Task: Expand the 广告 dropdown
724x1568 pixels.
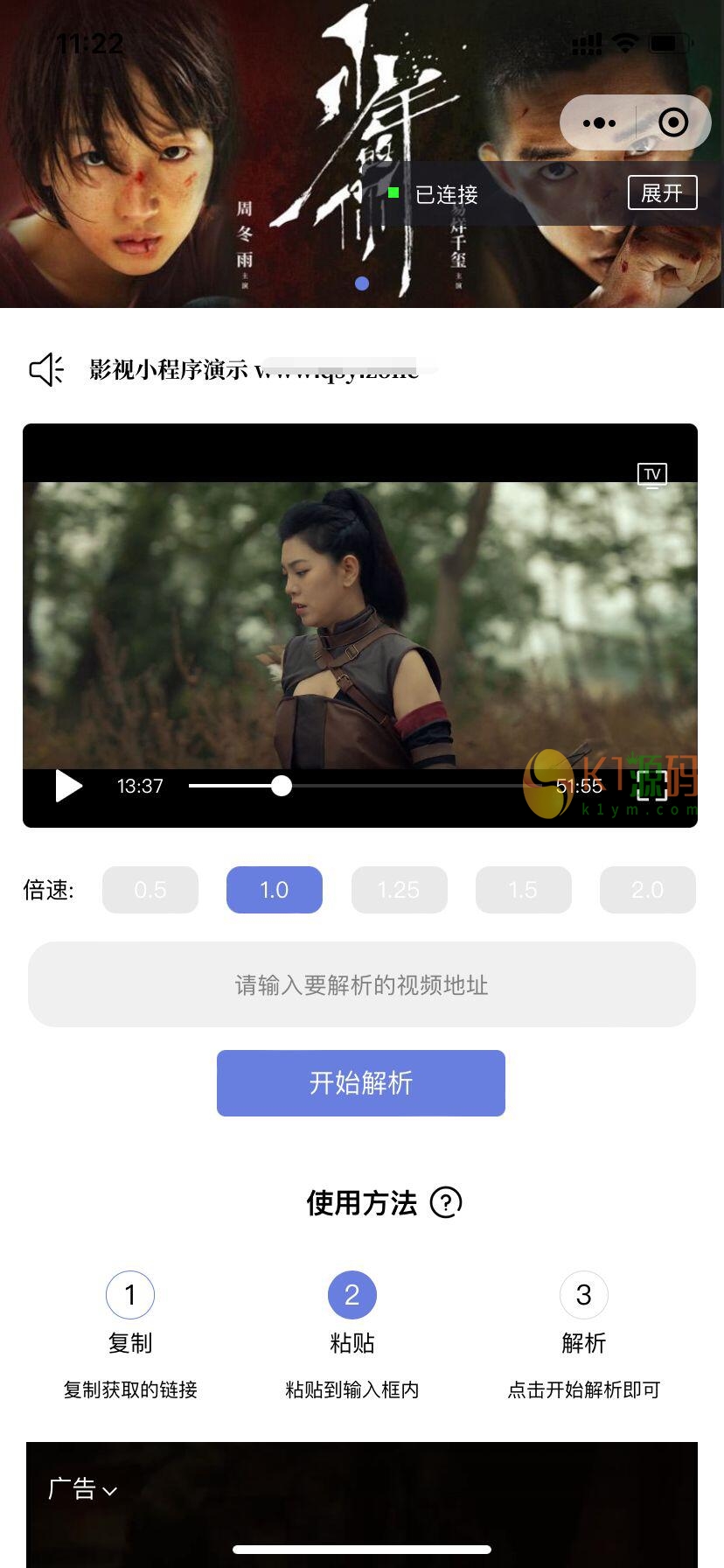Action: [x=83, y=1488]
